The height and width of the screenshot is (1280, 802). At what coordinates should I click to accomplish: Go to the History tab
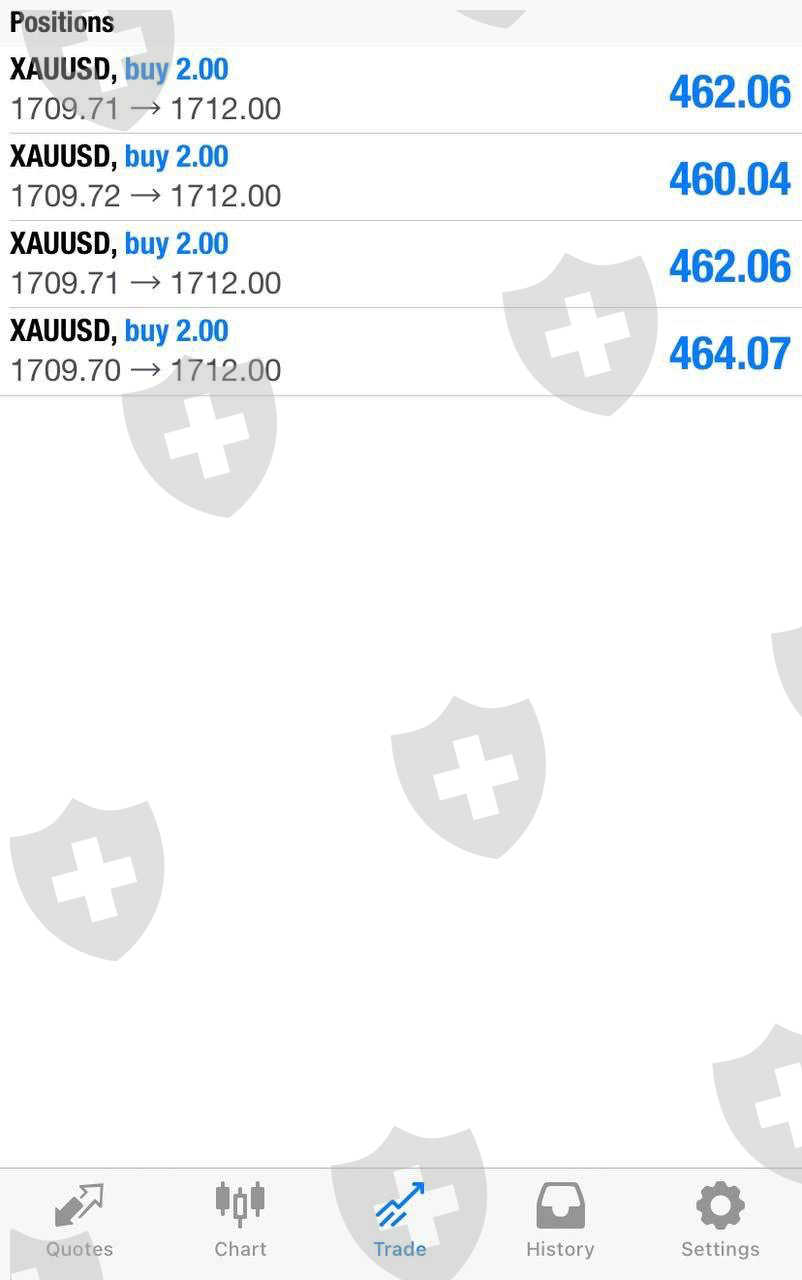coord(560,1220)
